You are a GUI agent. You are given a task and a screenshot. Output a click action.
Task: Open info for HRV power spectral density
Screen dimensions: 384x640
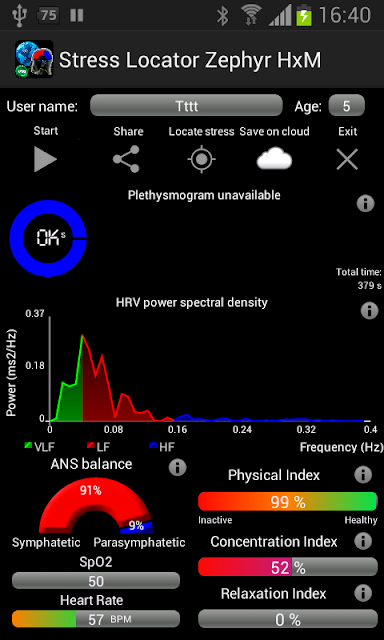click(x=369, y=311)
